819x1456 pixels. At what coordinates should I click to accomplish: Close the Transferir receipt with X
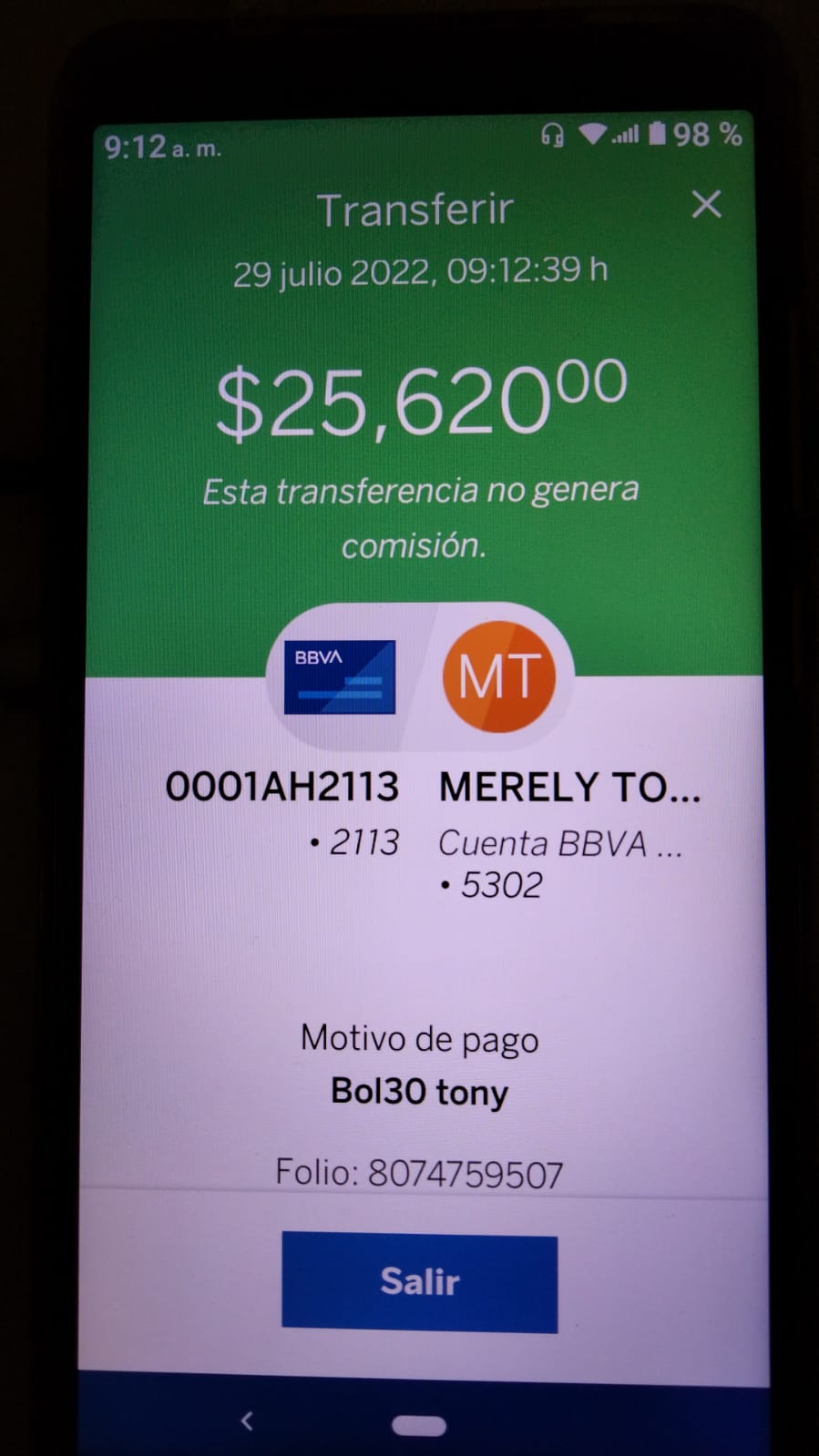(706, 204)
